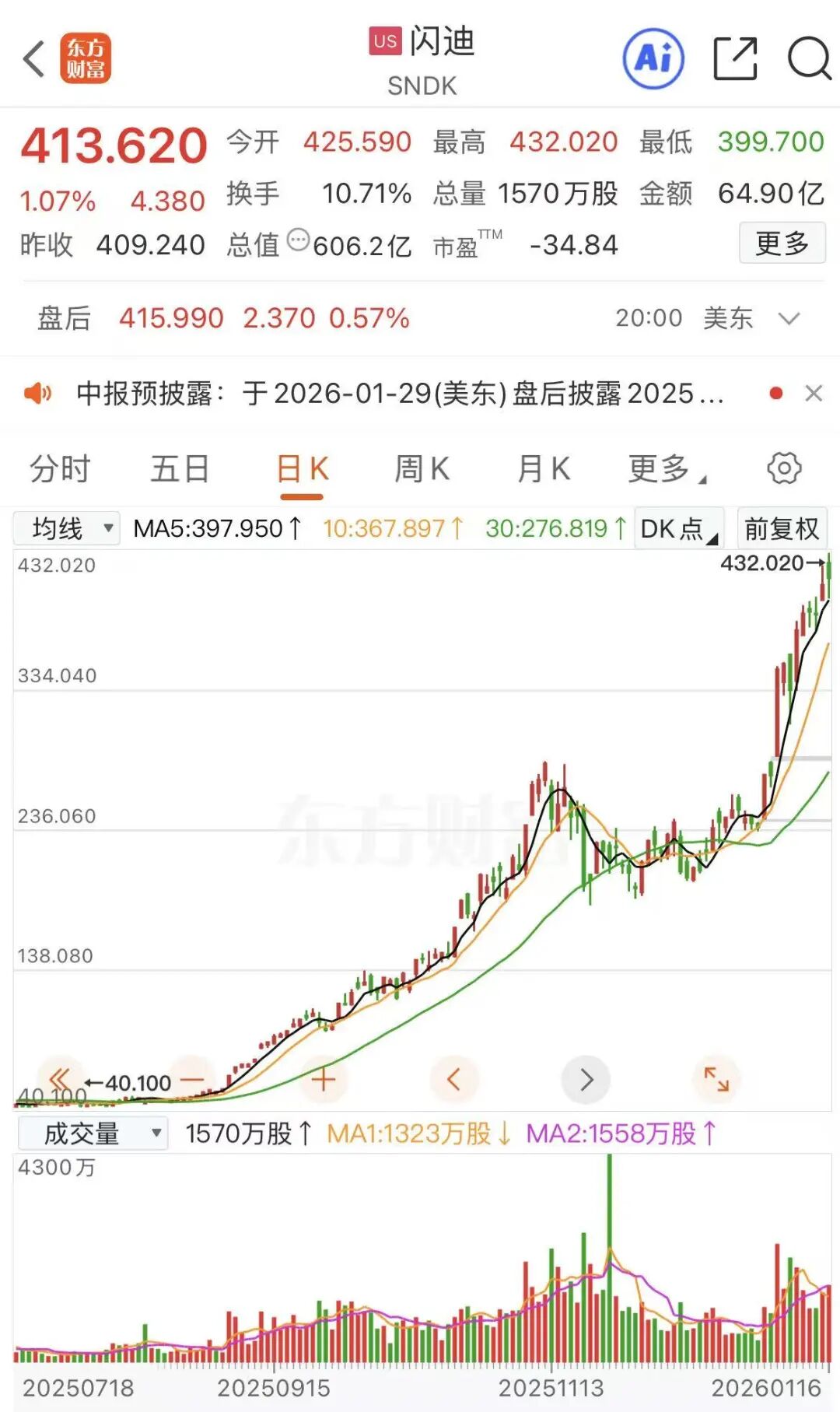Switch to the 五日 chart tab
The height and width of the screenshot is (1412, 840).
[180, 469]
